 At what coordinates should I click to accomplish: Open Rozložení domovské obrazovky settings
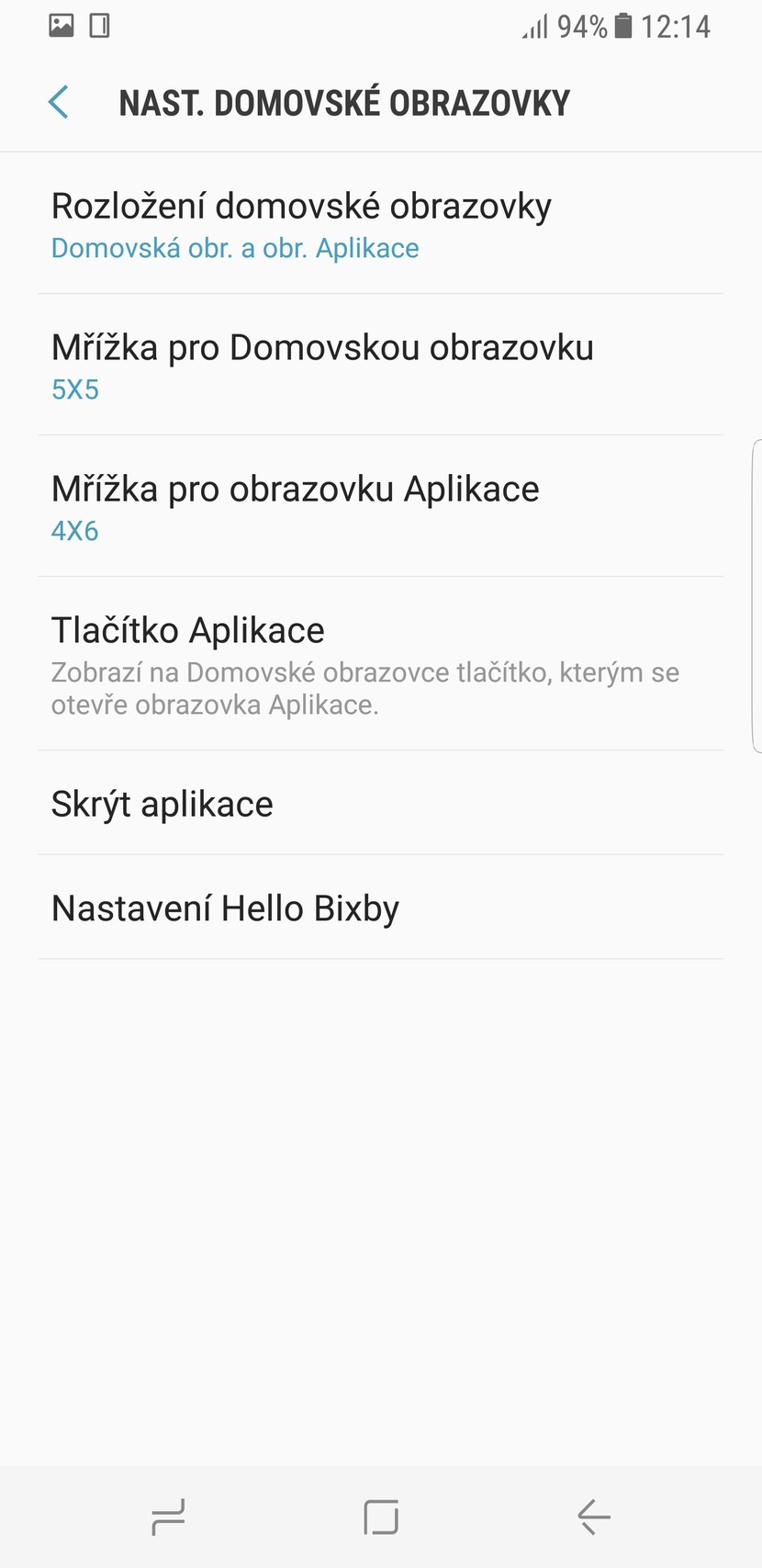pyautogui.click(x=301, y=223)
